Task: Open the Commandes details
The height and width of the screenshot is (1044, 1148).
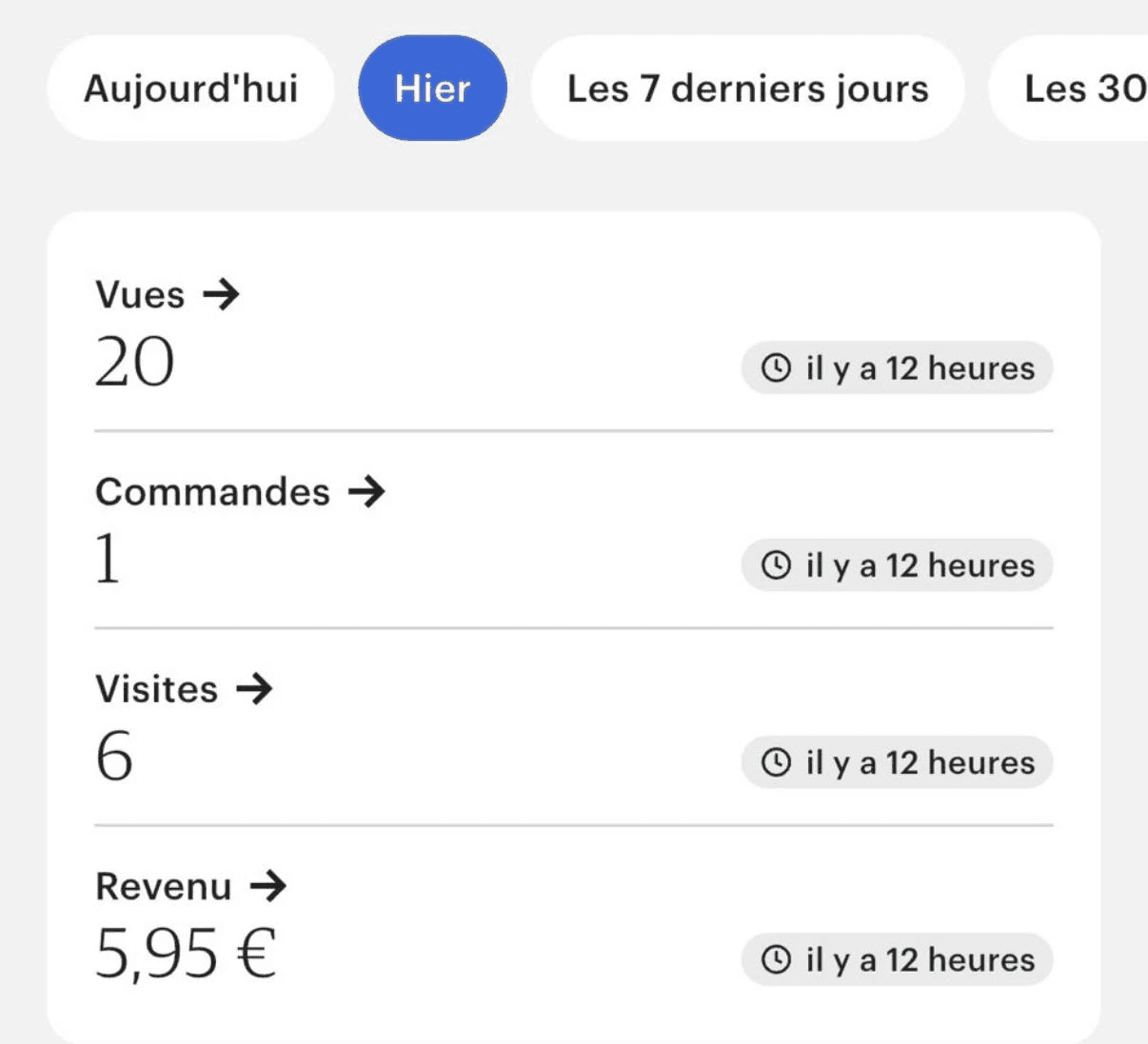Action: tap(240, 492)
